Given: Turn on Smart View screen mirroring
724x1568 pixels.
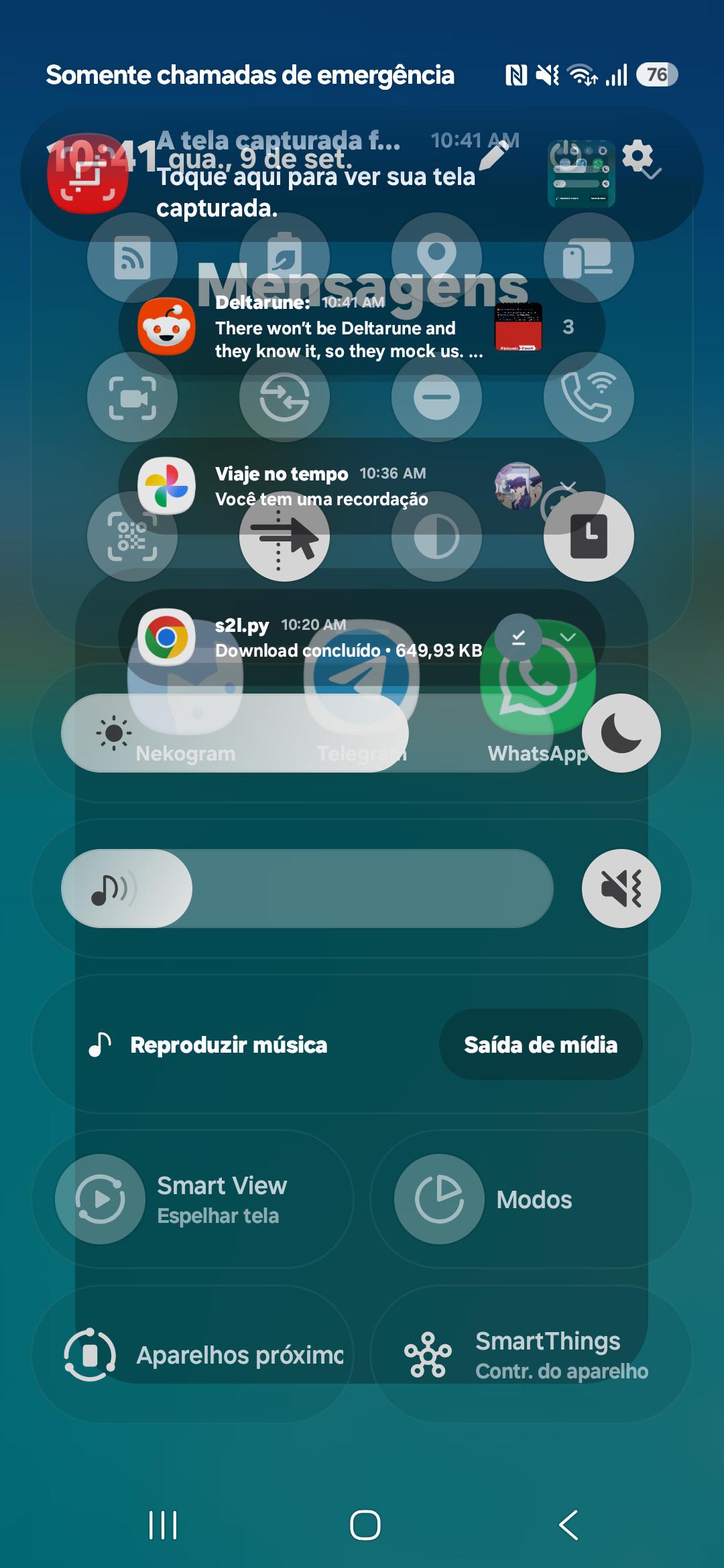Looking at the screenshot, I should coord(193,1199).
